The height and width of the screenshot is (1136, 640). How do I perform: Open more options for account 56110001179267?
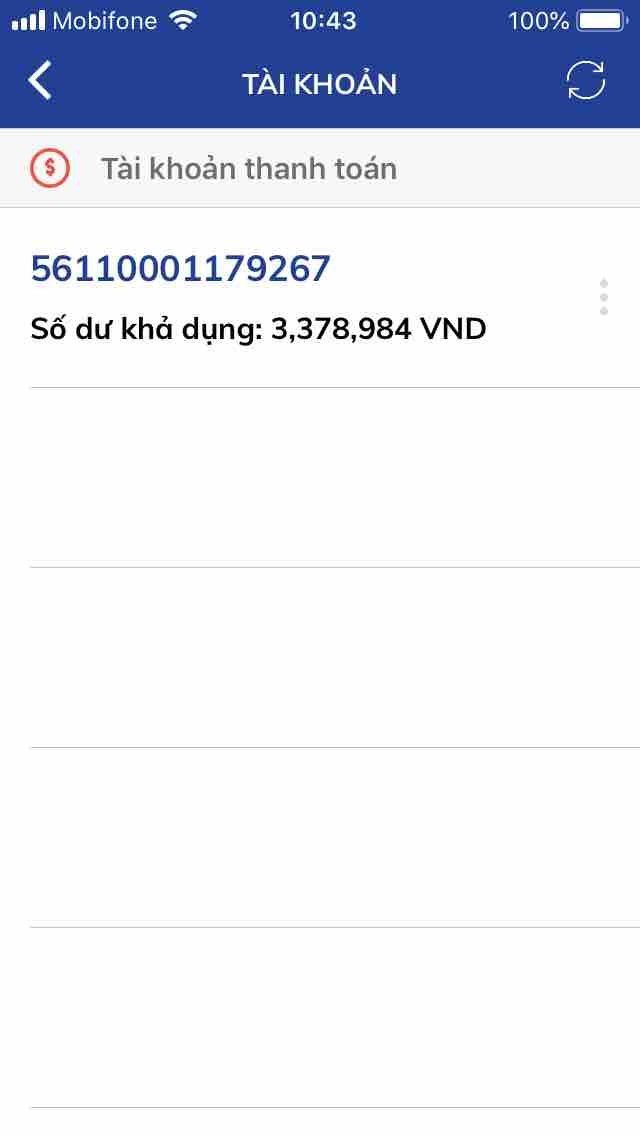603,298
